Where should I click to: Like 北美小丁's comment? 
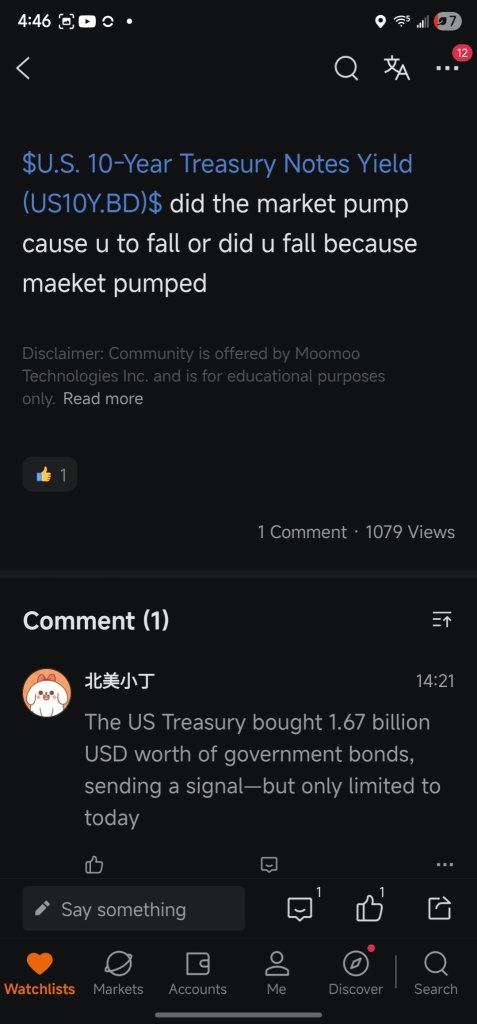pos(94,865)
